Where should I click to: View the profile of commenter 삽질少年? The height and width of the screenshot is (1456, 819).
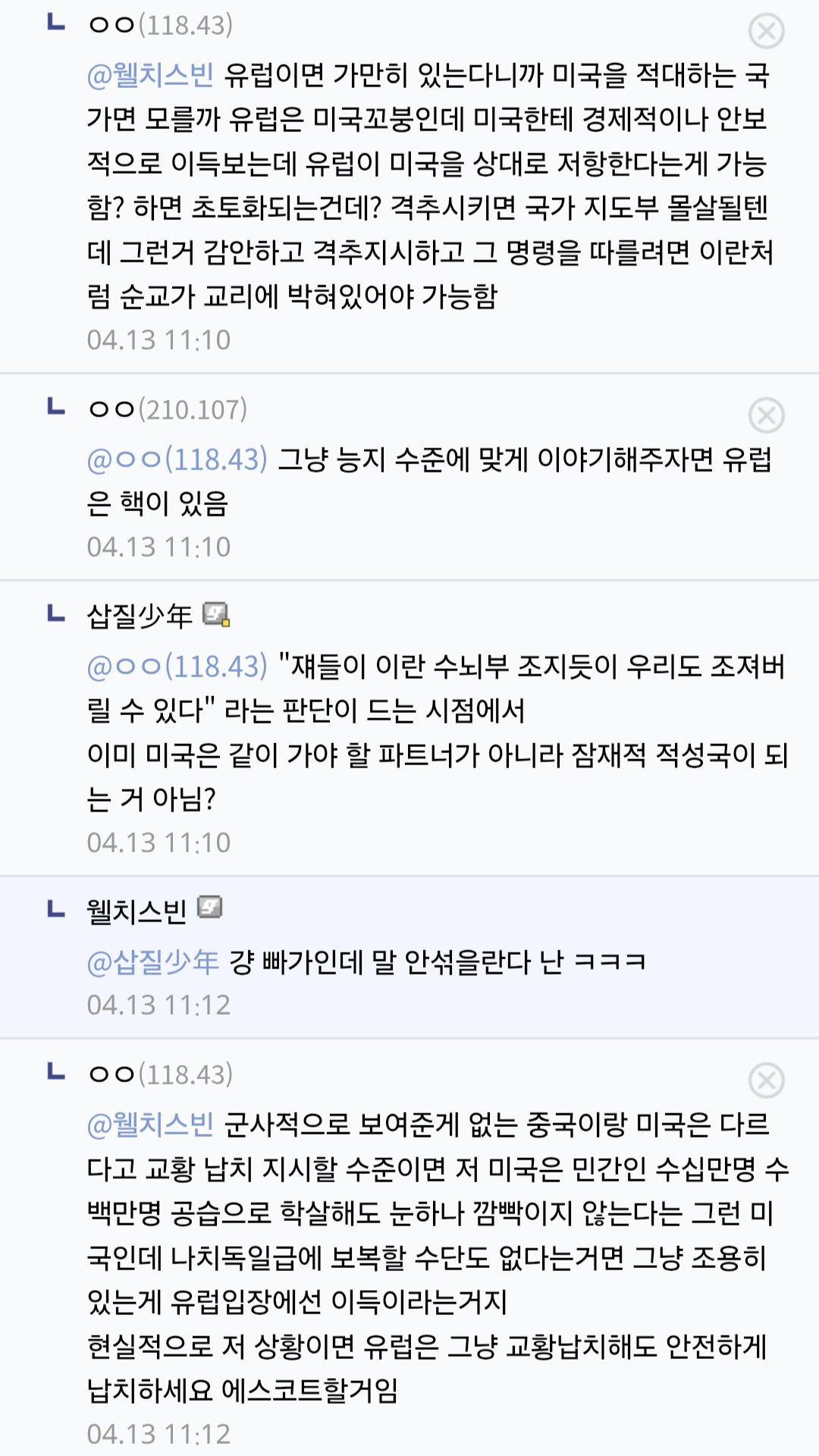(140, 616)
